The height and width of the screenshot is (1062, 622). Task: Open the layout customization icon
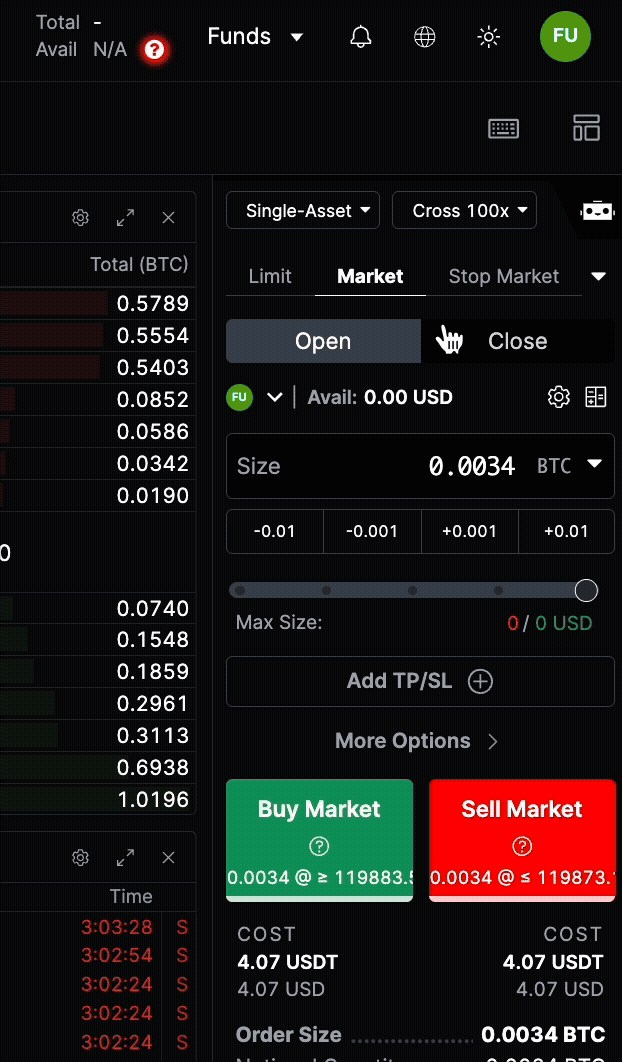[x=586, y=128]
